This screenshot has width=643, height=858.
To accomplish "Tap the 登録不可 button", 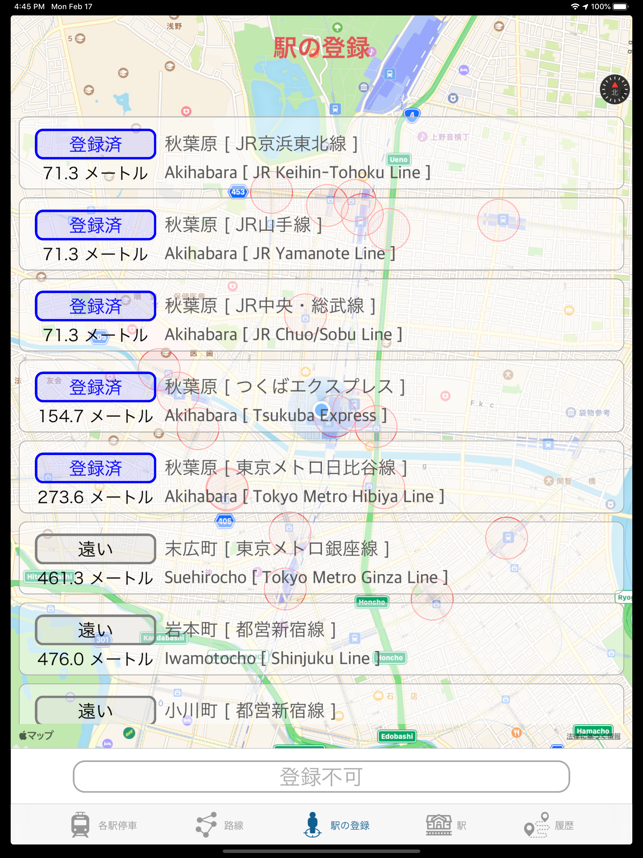I will 321,777.
